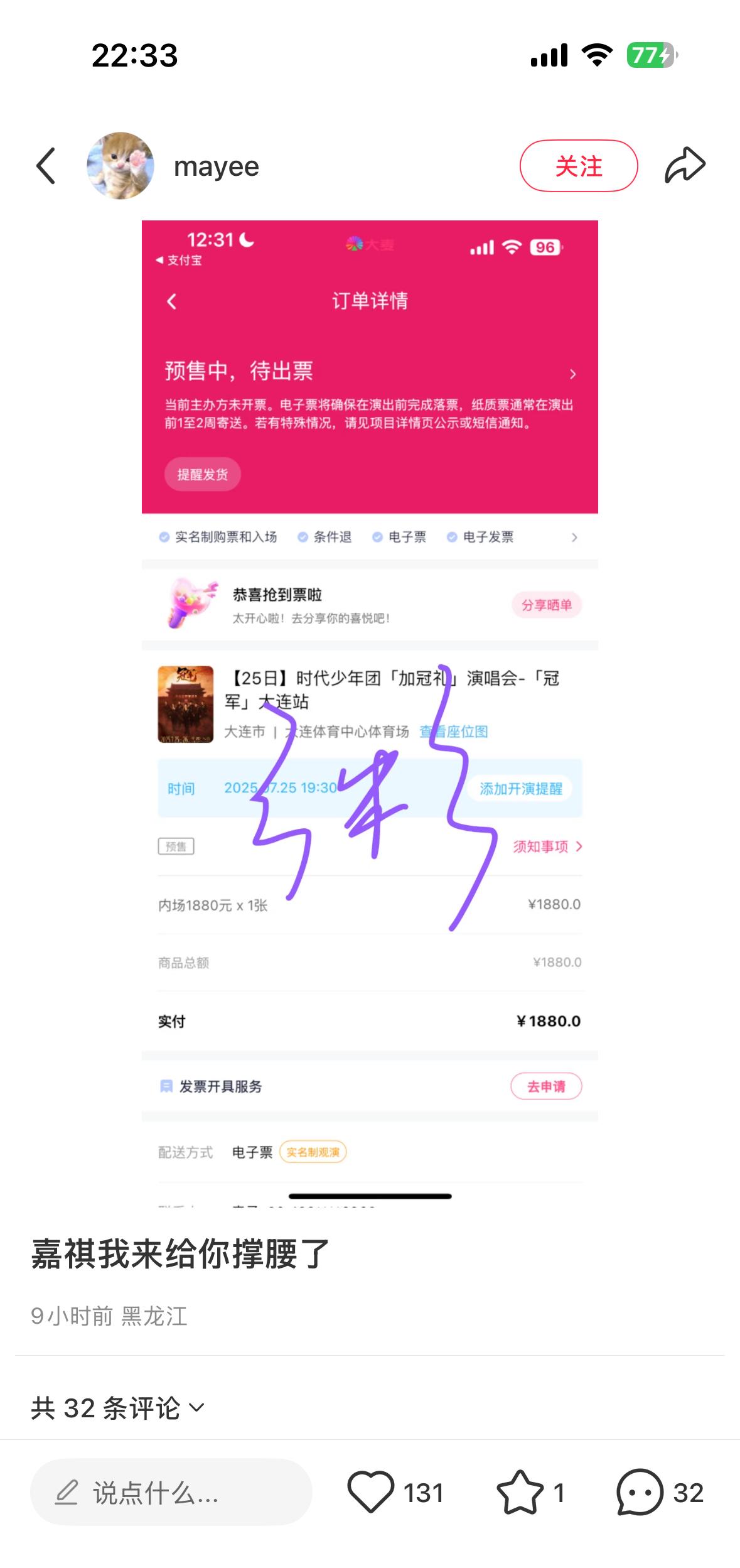Follow mayee with the 关注 button
Image resolution: width=740 pixels, height=1568 pixels.
pos(579,166)
